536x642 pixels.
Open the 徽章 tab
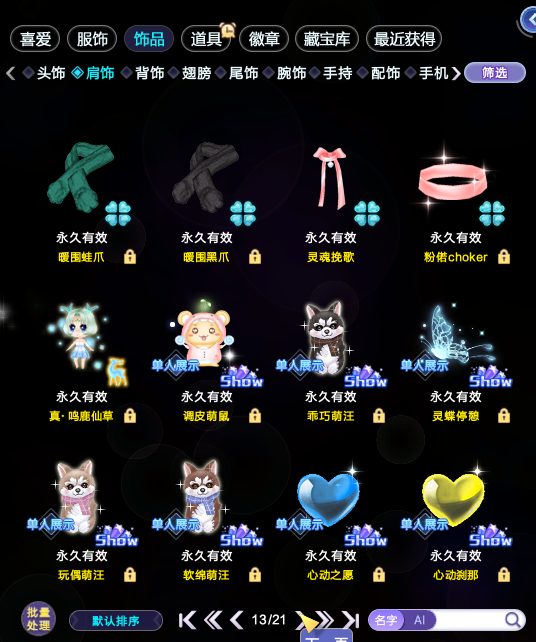point(264,39)
